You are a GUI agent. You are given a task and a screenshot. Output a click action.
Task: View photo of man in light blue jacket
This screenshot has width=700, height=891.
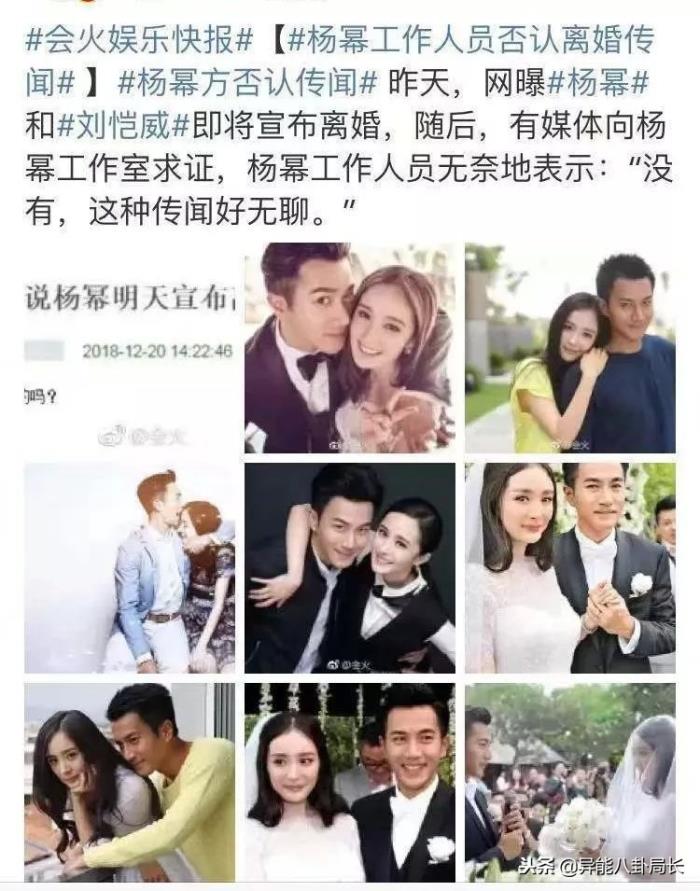(130, 567)
